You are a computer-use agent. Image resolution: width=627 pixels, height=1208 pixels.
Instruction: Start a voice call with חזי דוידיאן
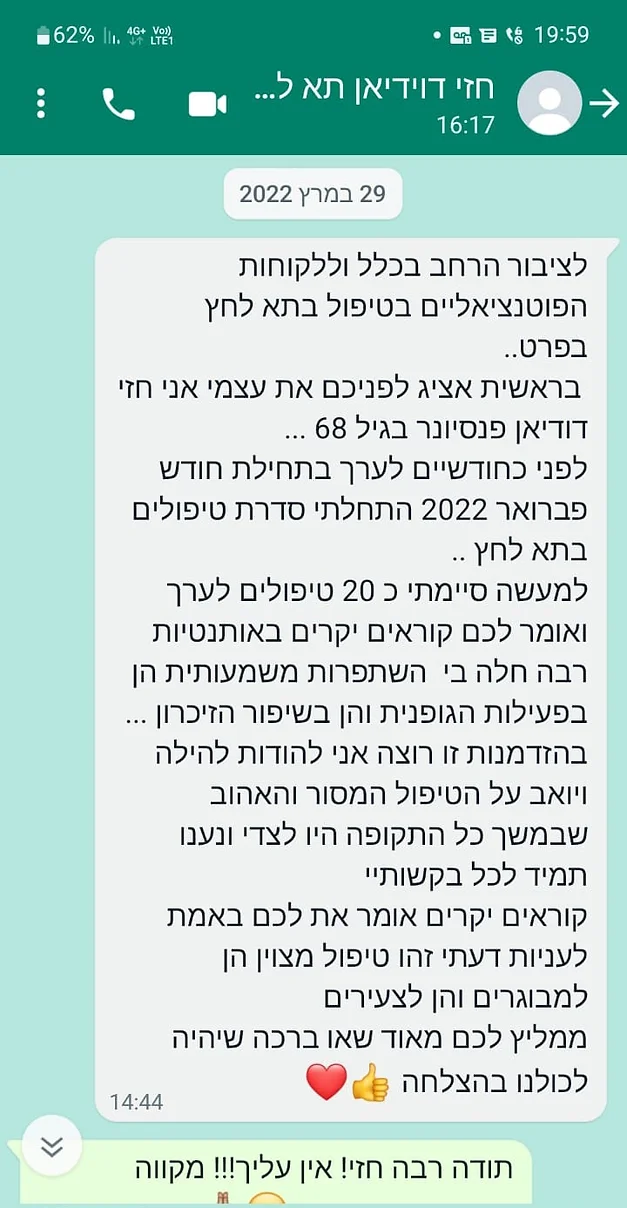point(118,103)
